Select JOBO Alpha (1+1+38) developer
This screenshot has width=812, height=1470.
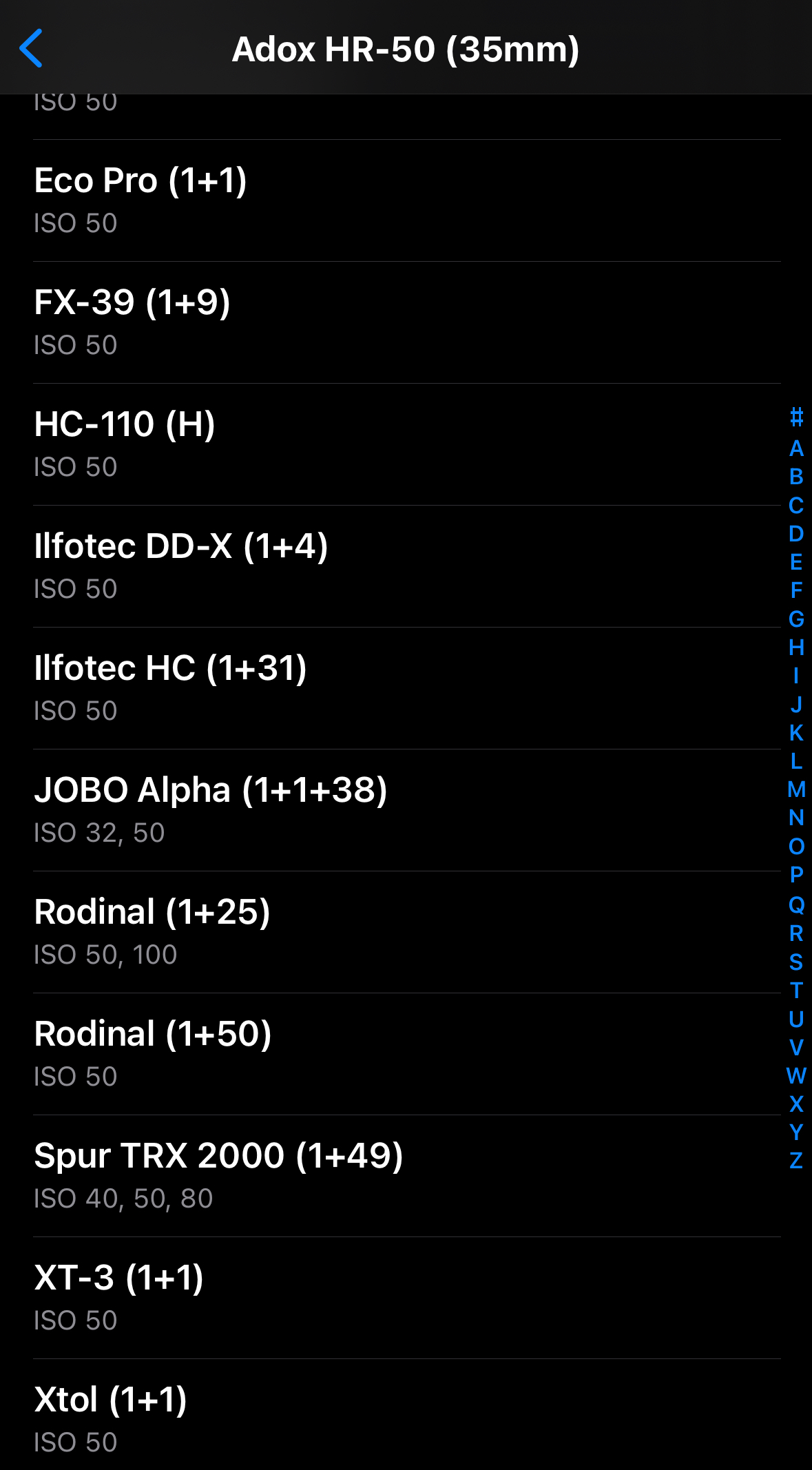[406, 810]
